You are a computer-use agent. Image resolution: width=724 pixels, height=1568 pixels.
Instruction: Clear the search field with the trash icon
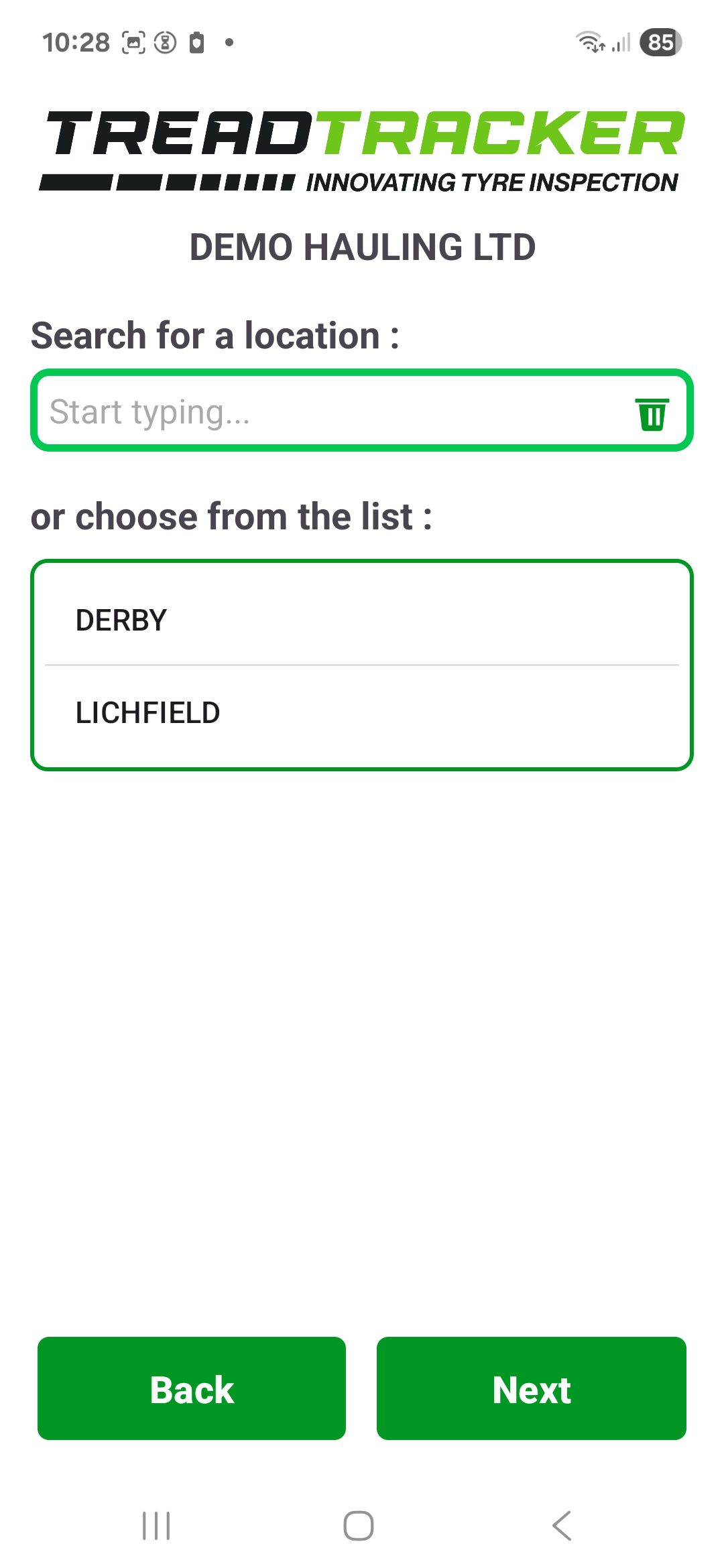pyautogui.click(x=652, y=413)
